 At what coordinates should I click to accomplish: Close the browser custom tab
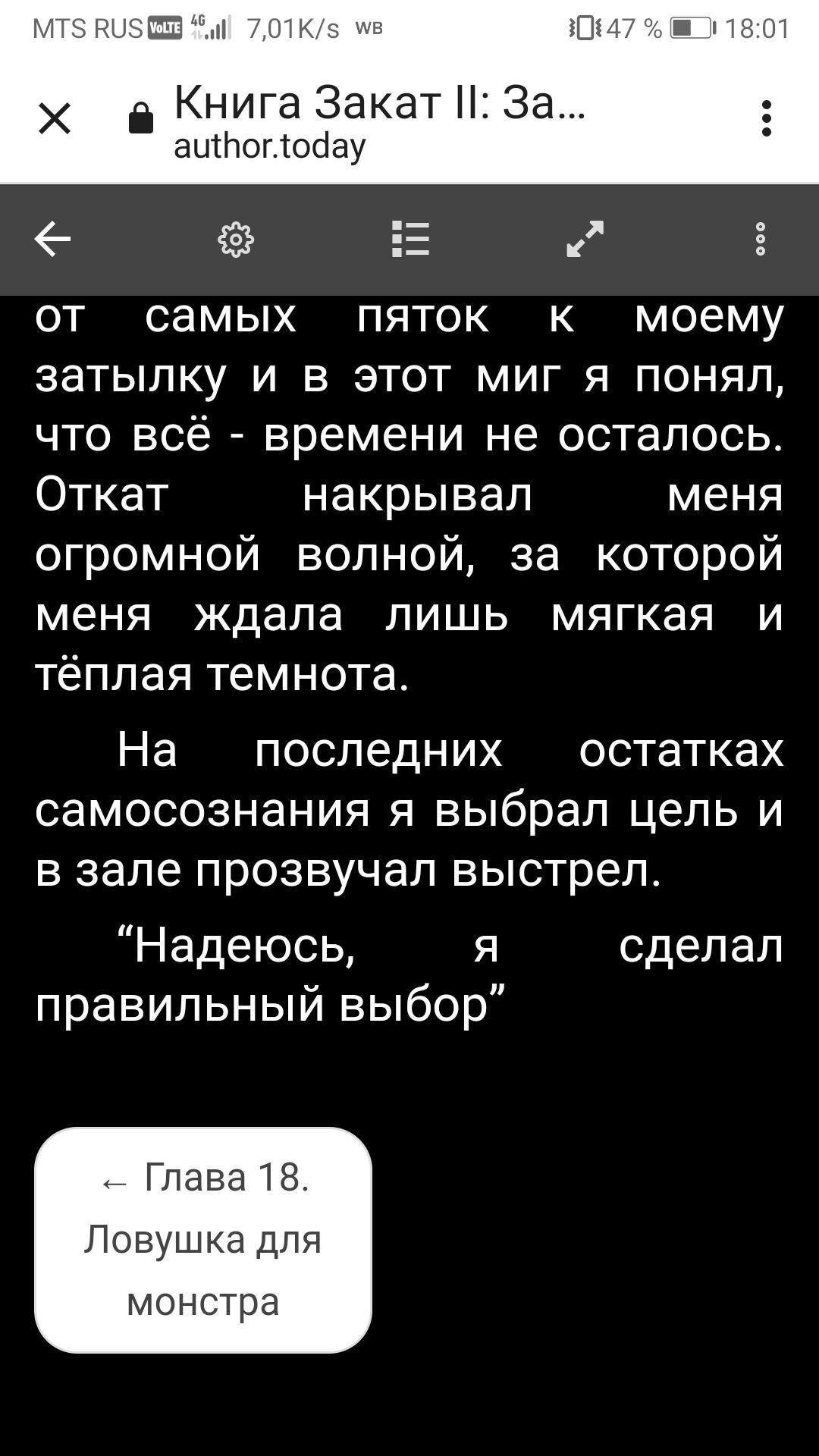click(x=55, y=119)
